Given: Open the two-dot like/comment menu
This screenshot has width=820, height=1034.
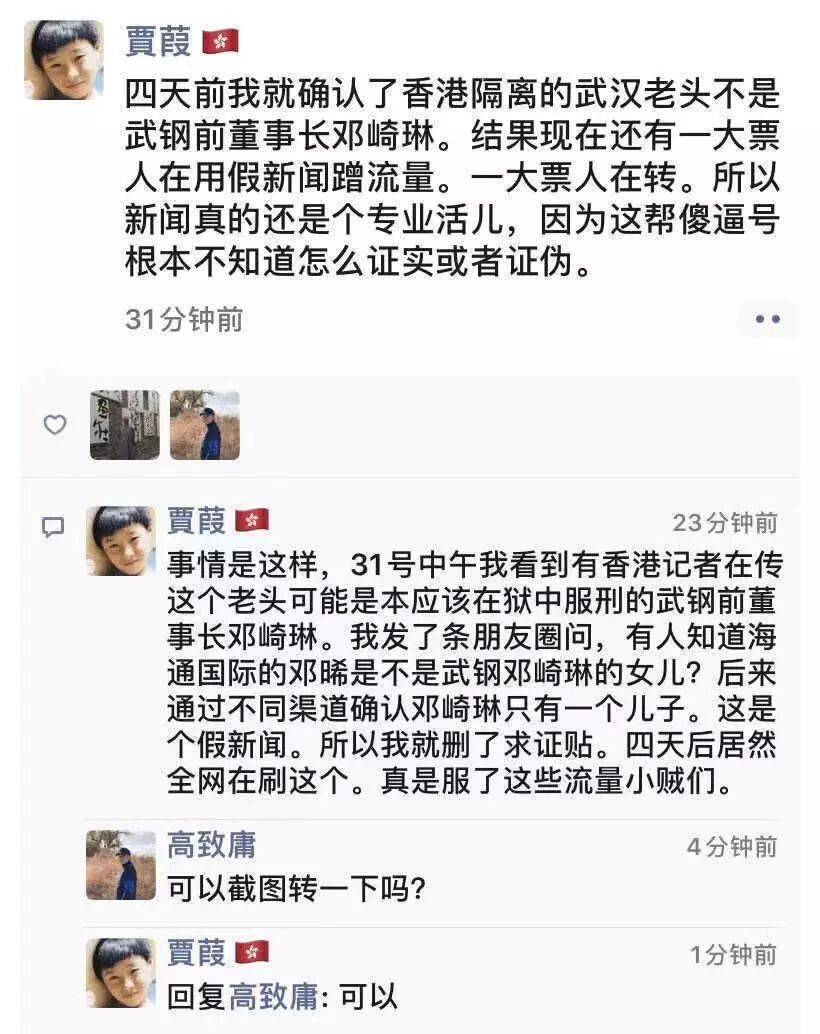Looking at the screenshot, I should (767, 319).
